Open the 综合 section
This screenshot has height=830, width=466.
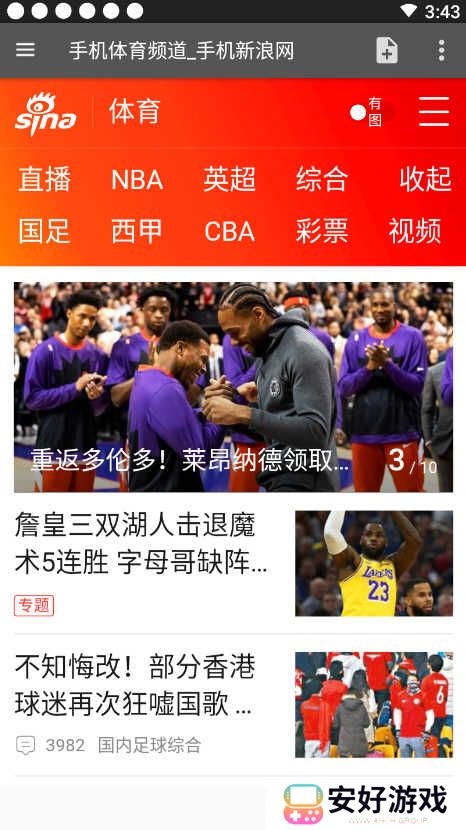pyautogui.click(x=322, y=179)
